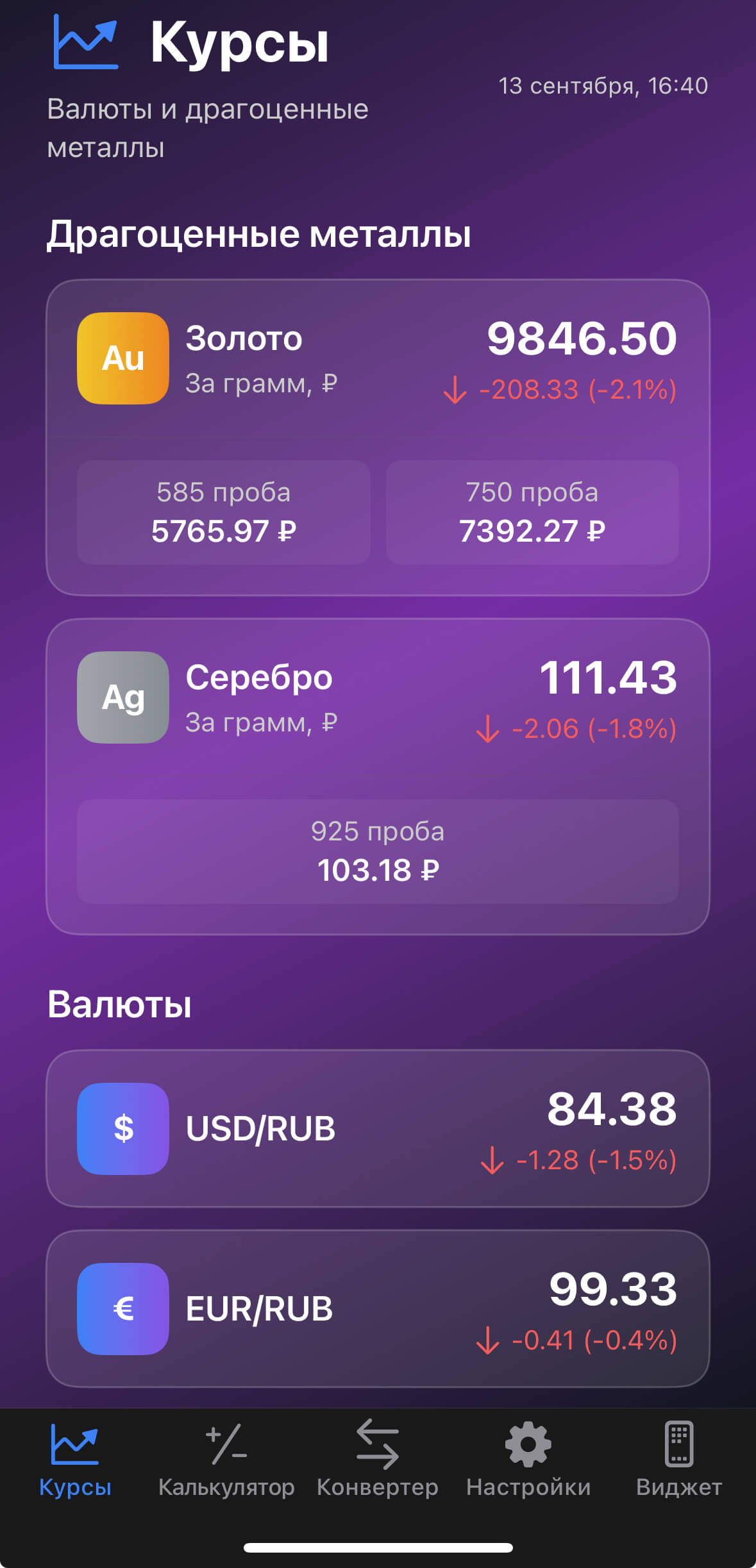Open the Серебро rate card
The image size is (756, 1568).
pos(378,700)
